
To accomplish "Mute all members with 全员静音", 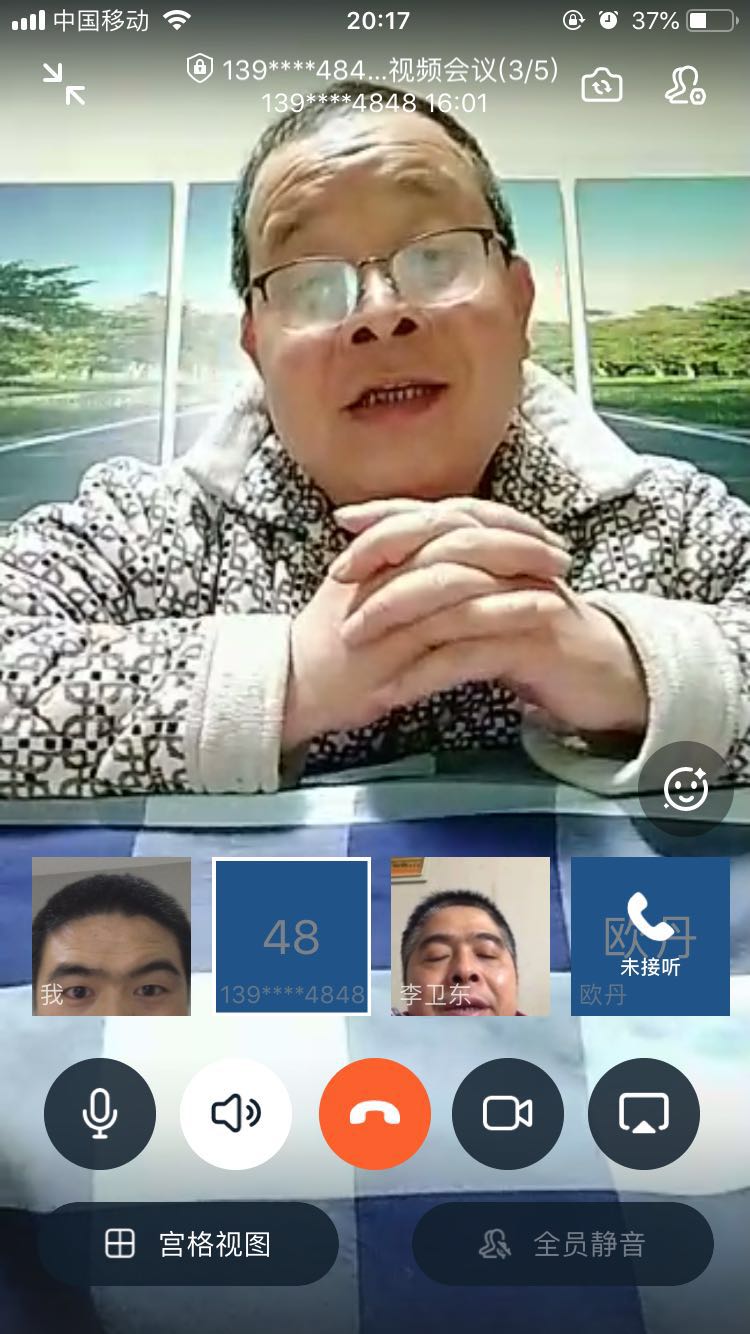I will tap(563, 1244).
